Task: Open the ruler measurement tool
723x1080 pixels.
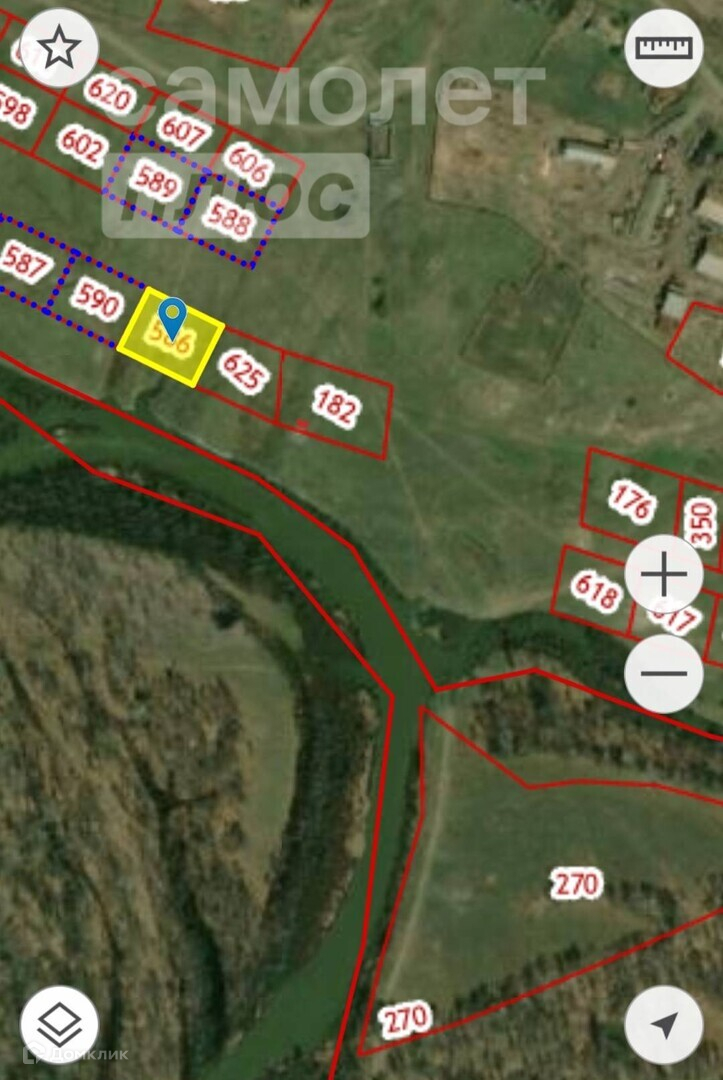Action: coord(664,48)
